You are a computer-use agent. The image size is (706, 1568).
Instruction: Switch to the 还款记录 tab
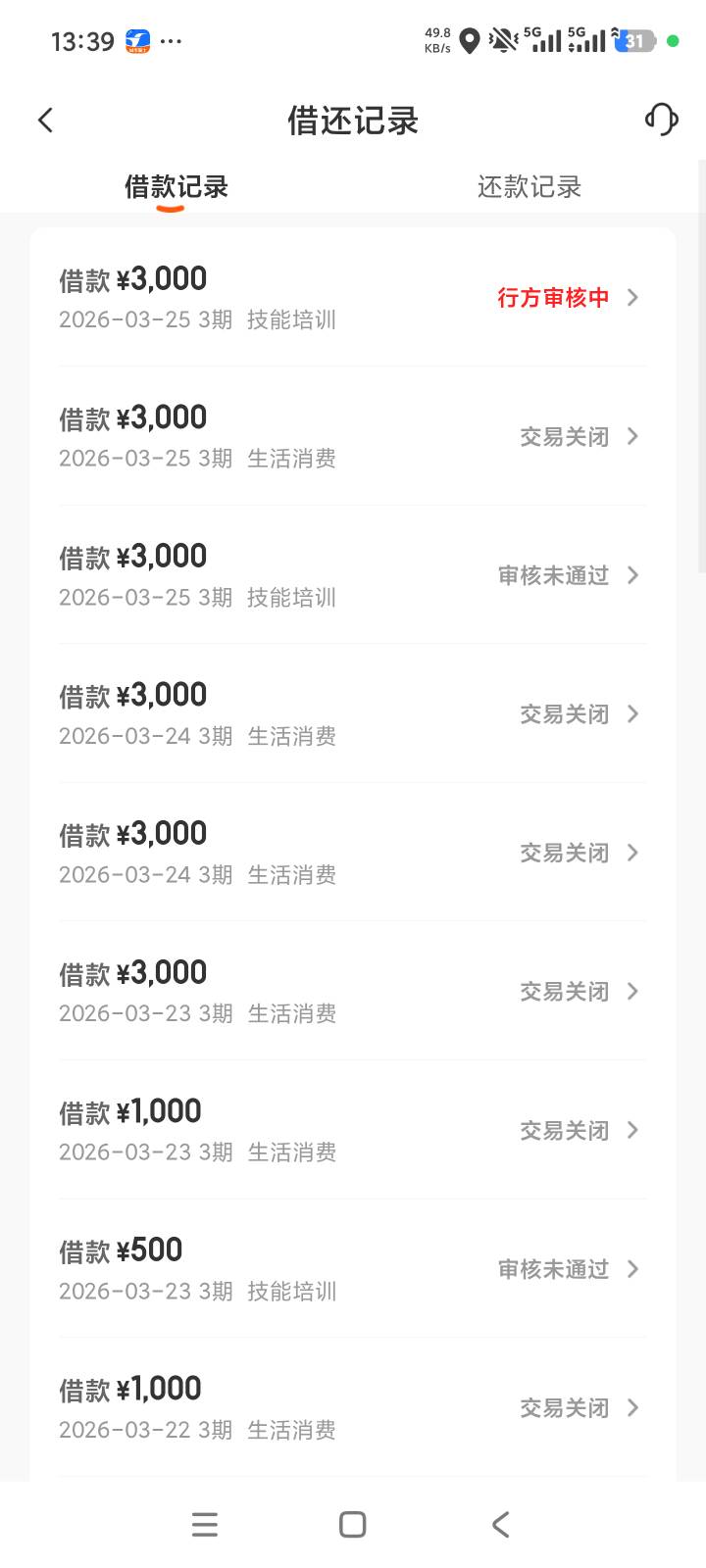pos(529,186)
